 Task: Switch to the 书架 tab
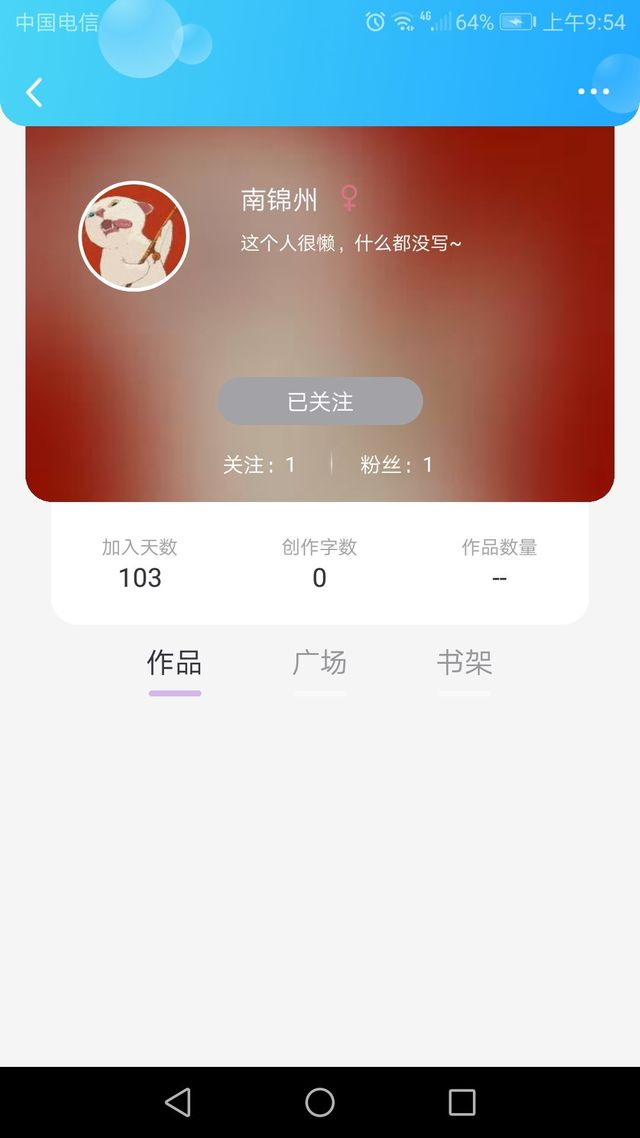coord(464,663)
